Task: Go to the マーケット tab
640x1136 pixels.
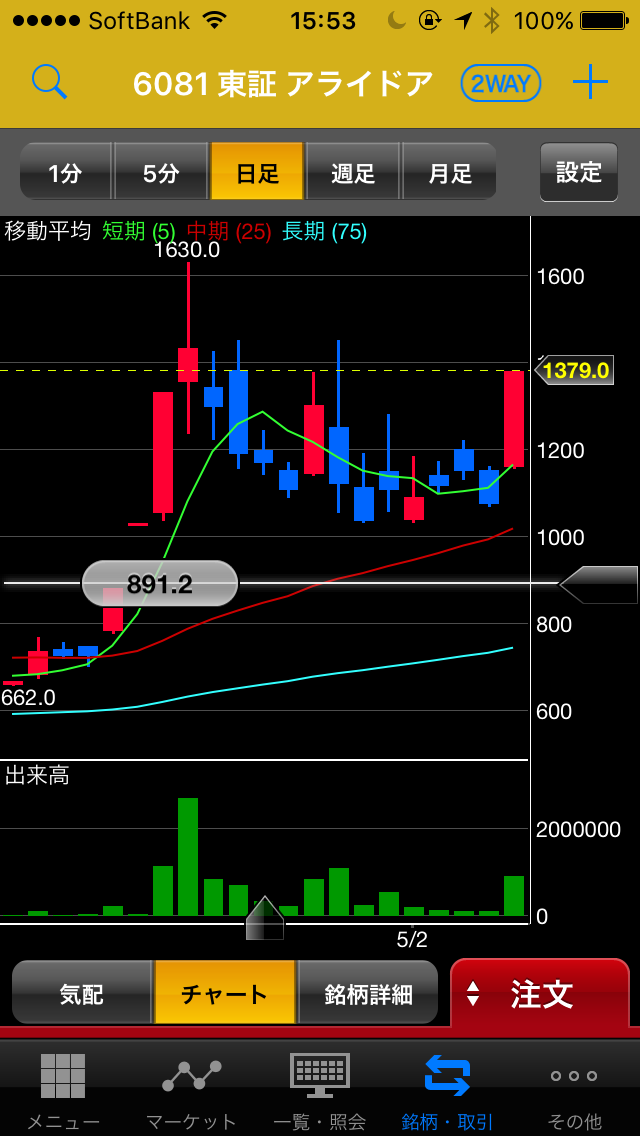Action: (191, 1090)
